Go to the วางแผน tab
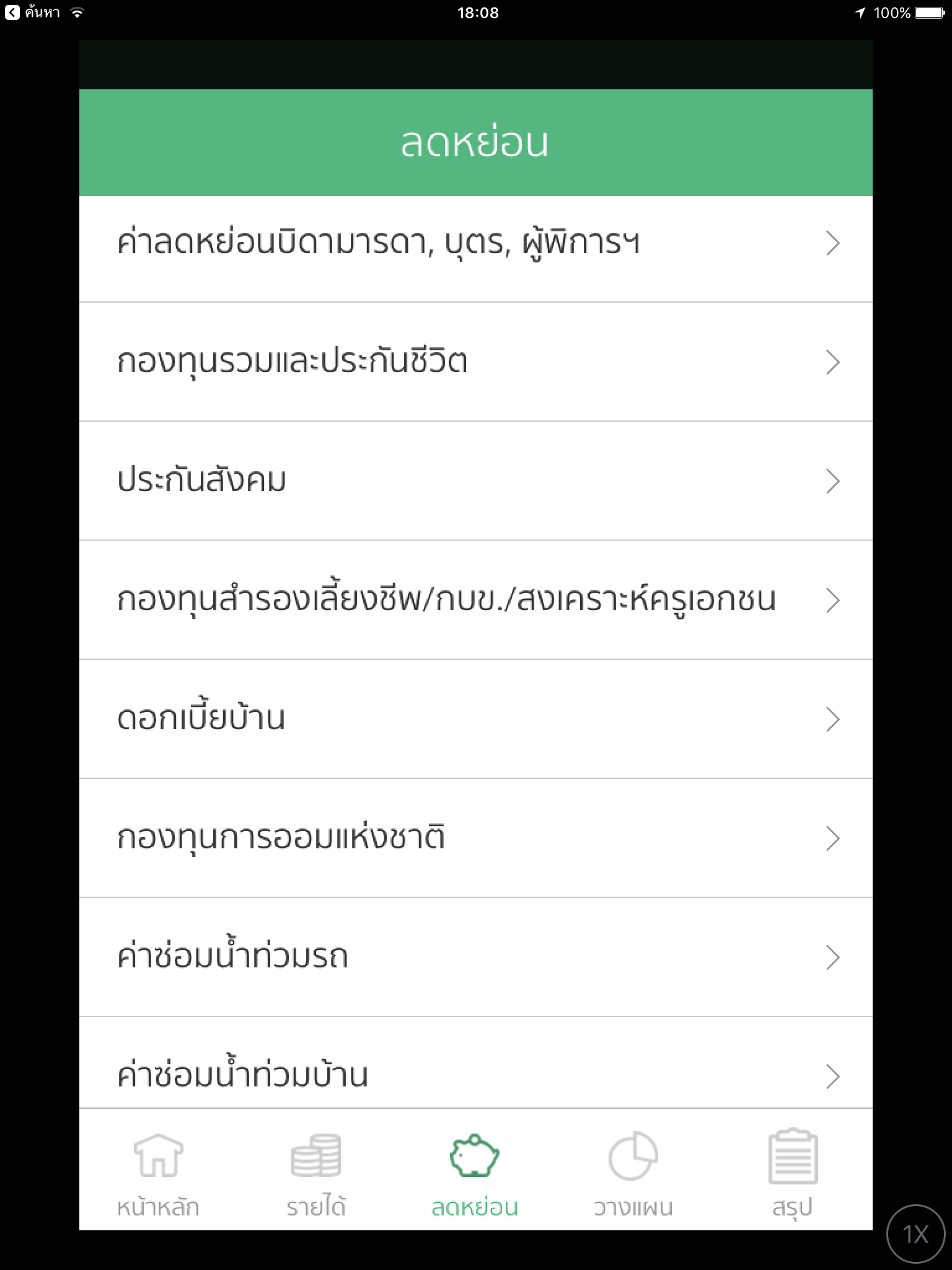Image resolution: width=952 pixels, height=1270 pixels. tap(633, 1173)
